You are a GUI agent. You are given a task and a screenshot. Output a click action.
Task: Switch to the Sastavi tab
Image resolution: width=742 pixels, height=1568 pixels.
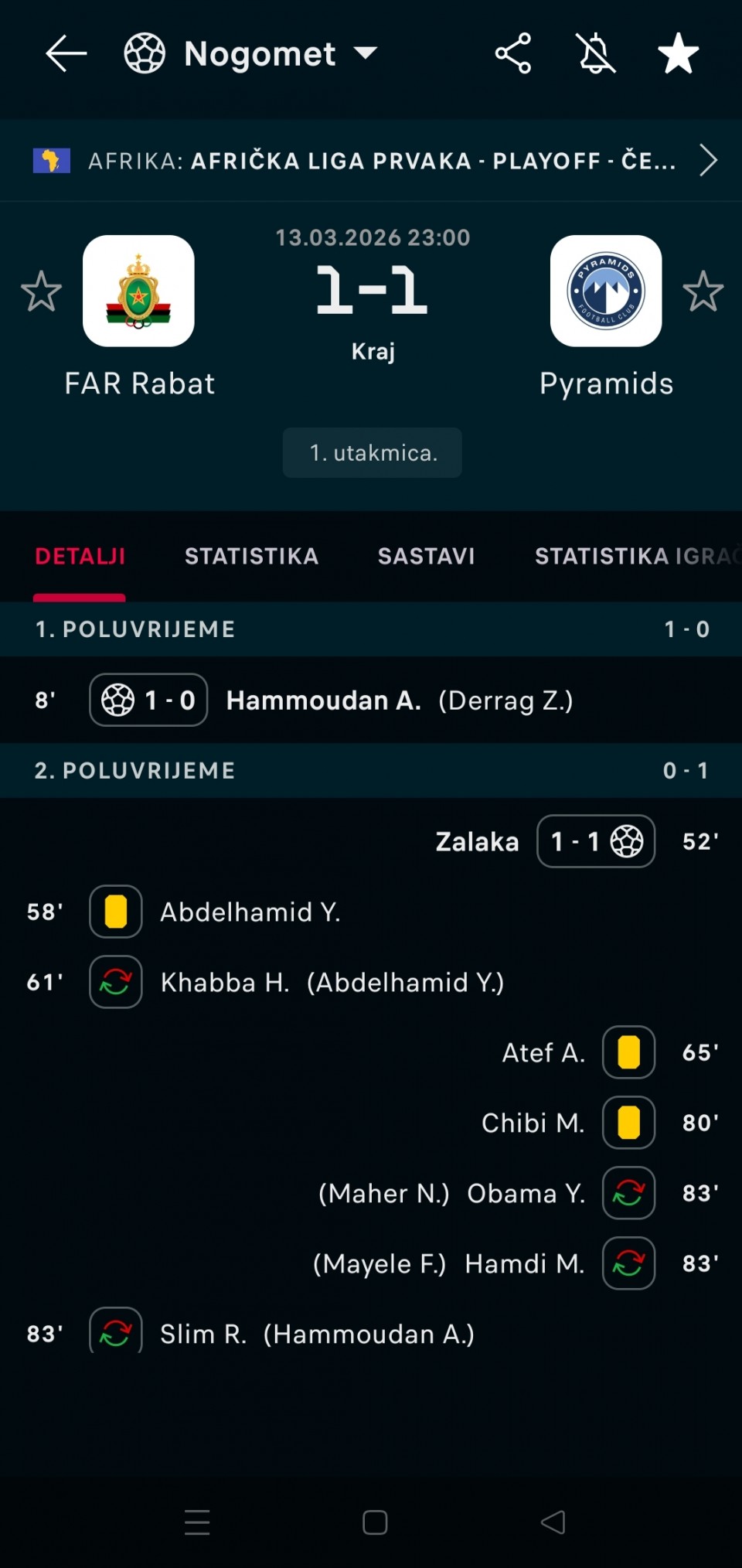click(426, 556)
